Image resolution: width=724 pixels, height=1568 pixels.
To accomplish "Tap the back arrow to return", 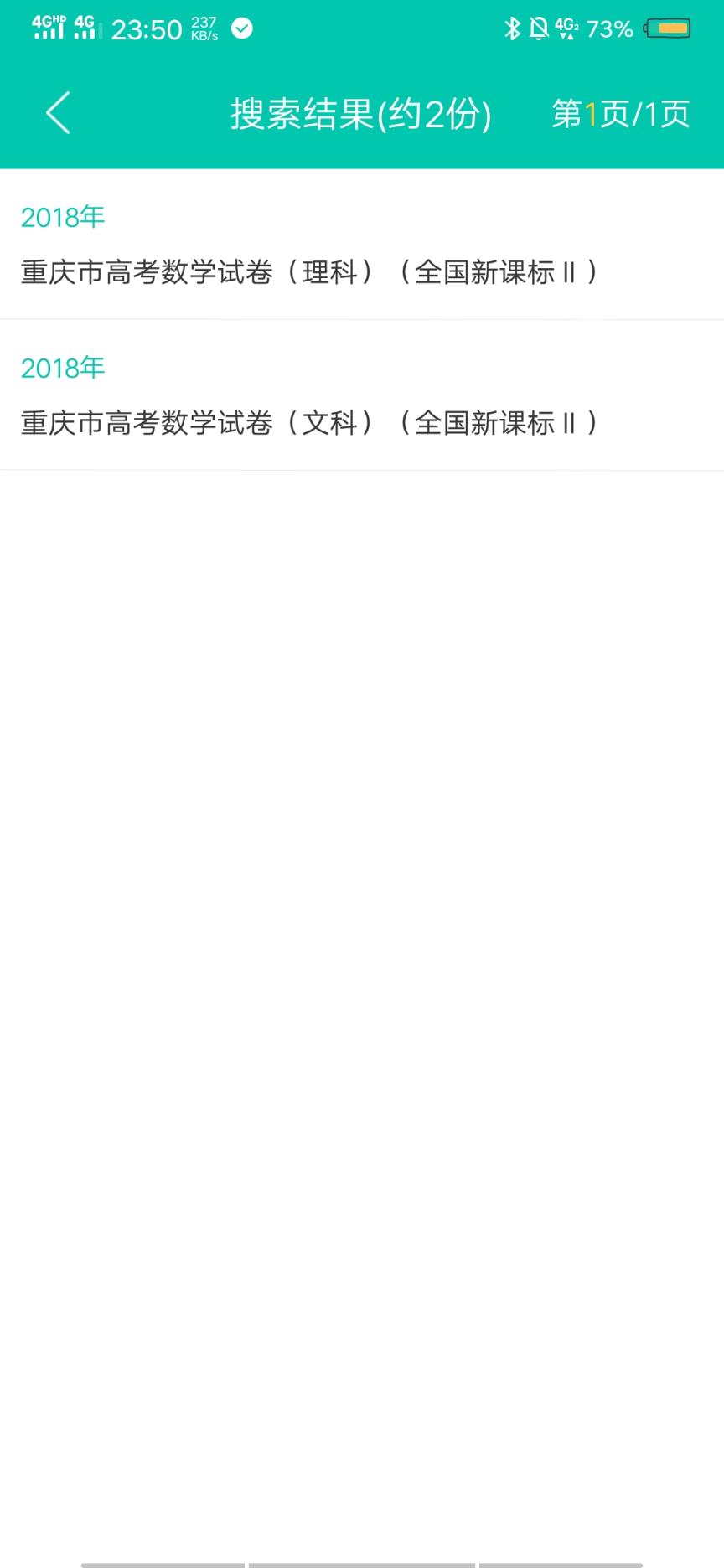I will 57,112.
